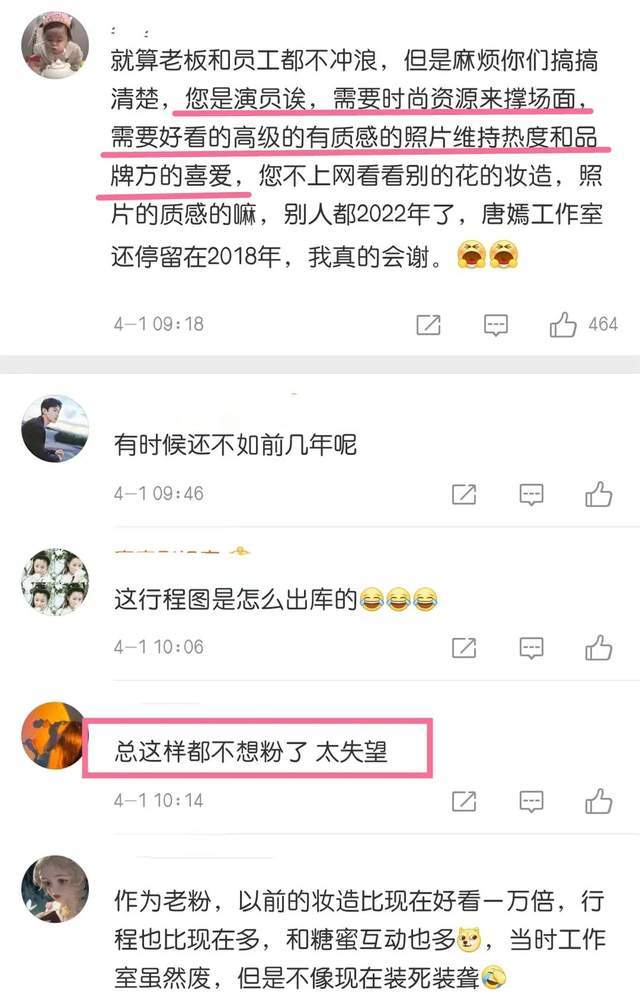640x1008 pixels.
Task: View the profile of the 4-1 09:46 commenter
Action: pyautogui.click(x=55, y=429)
